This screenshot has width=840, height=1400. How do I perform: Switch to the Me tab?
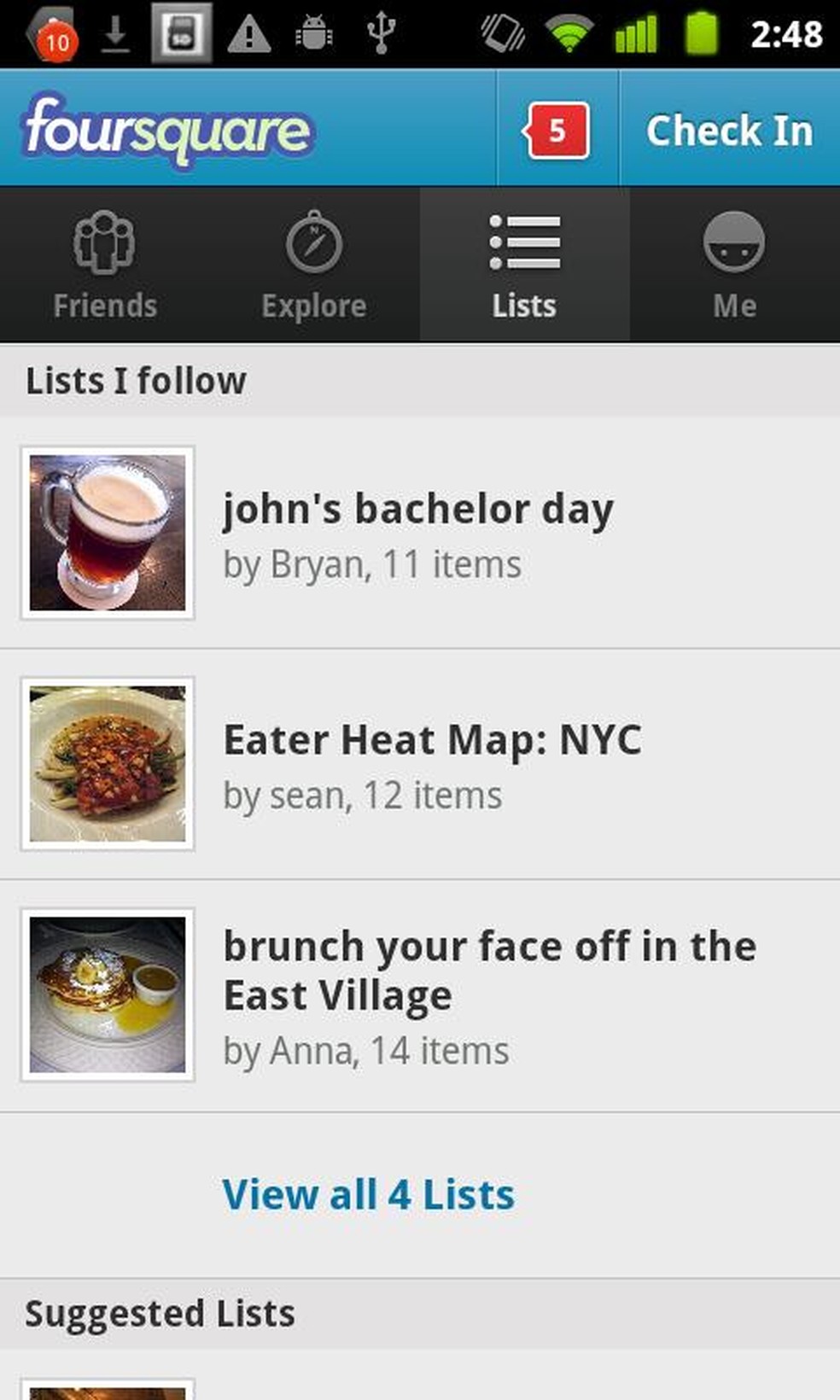coord(734,265)
